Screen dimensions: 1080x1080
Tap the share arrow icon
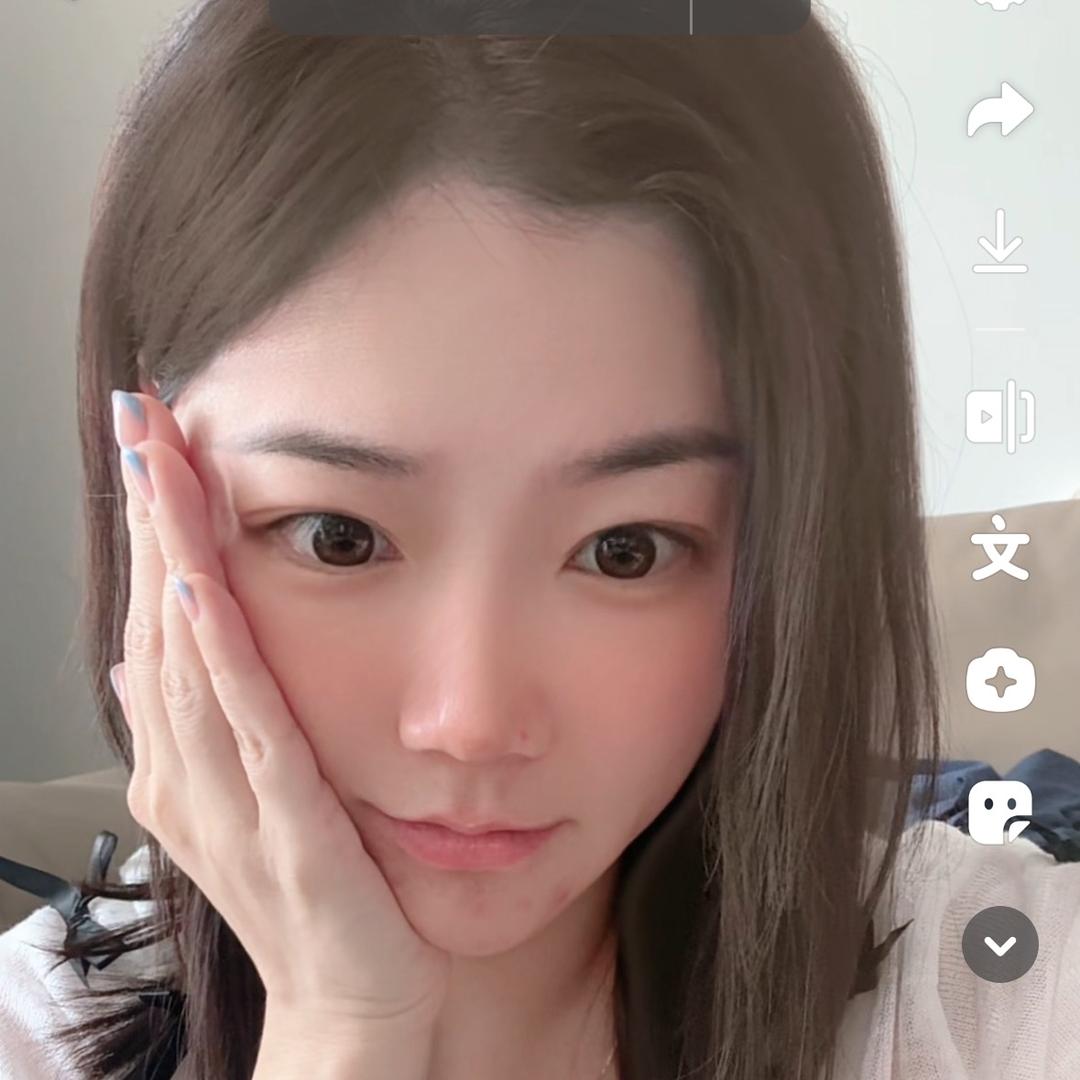[x=1000, y=110]
